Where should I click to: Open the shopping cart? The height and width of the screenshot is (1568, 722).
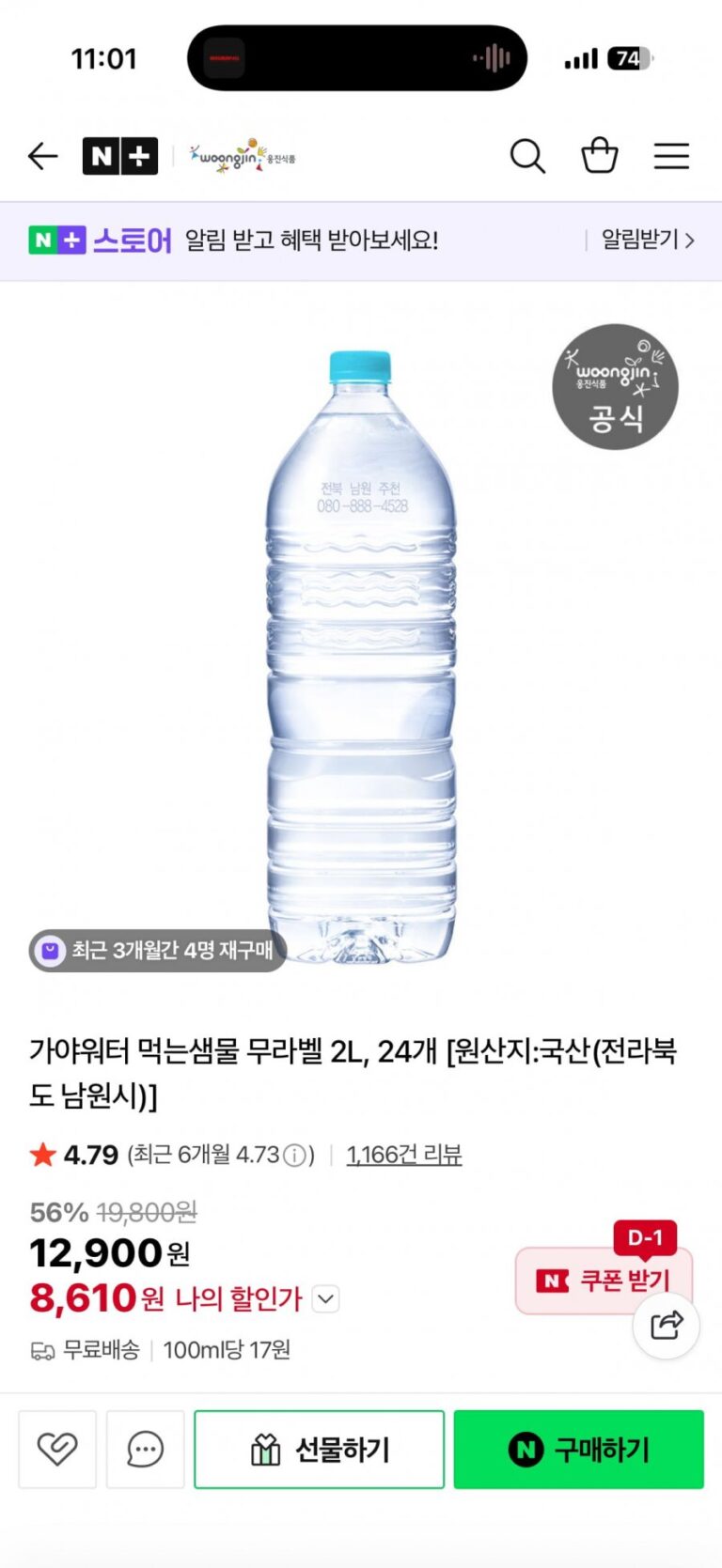tap(599, 156)
